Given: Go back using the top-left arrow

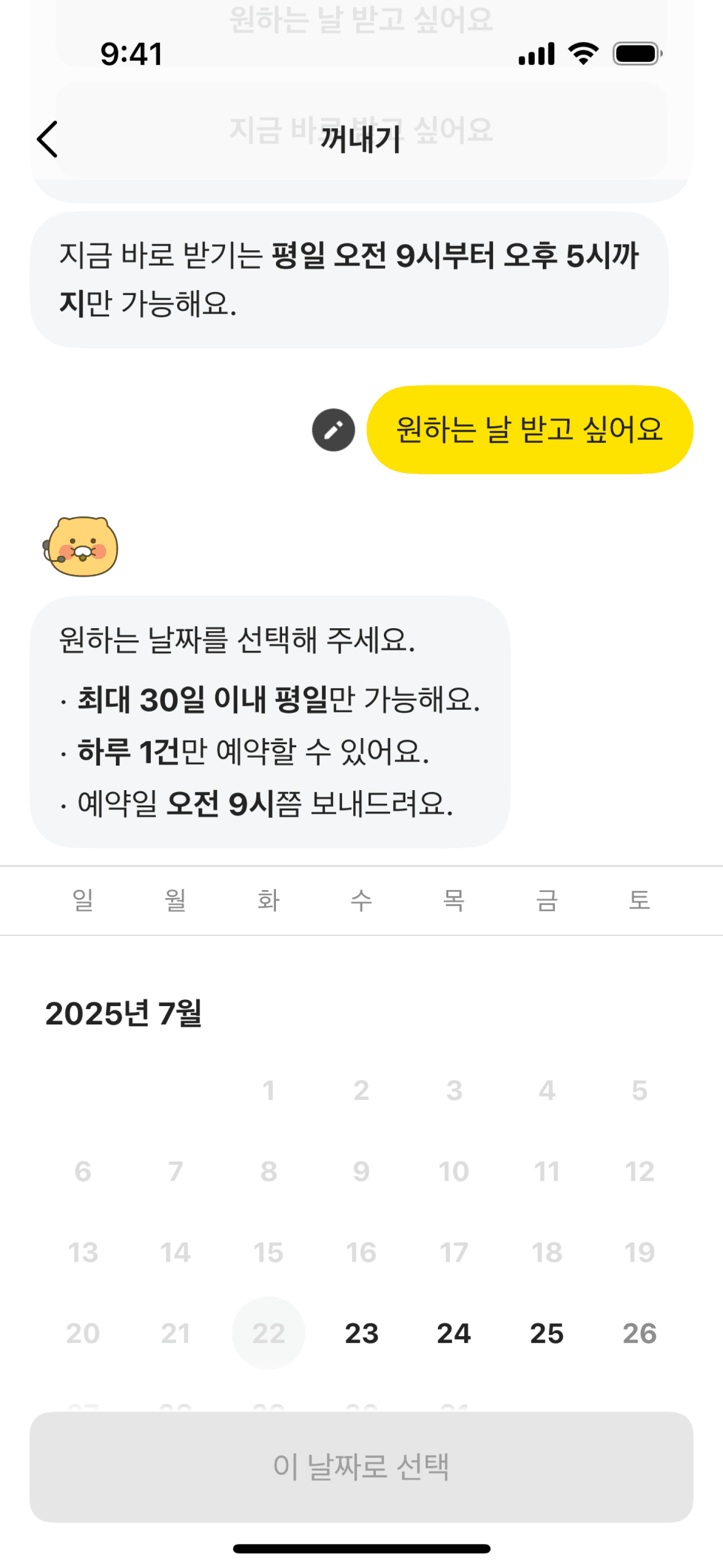Looking at the screenshot, I should click(47, 139).
